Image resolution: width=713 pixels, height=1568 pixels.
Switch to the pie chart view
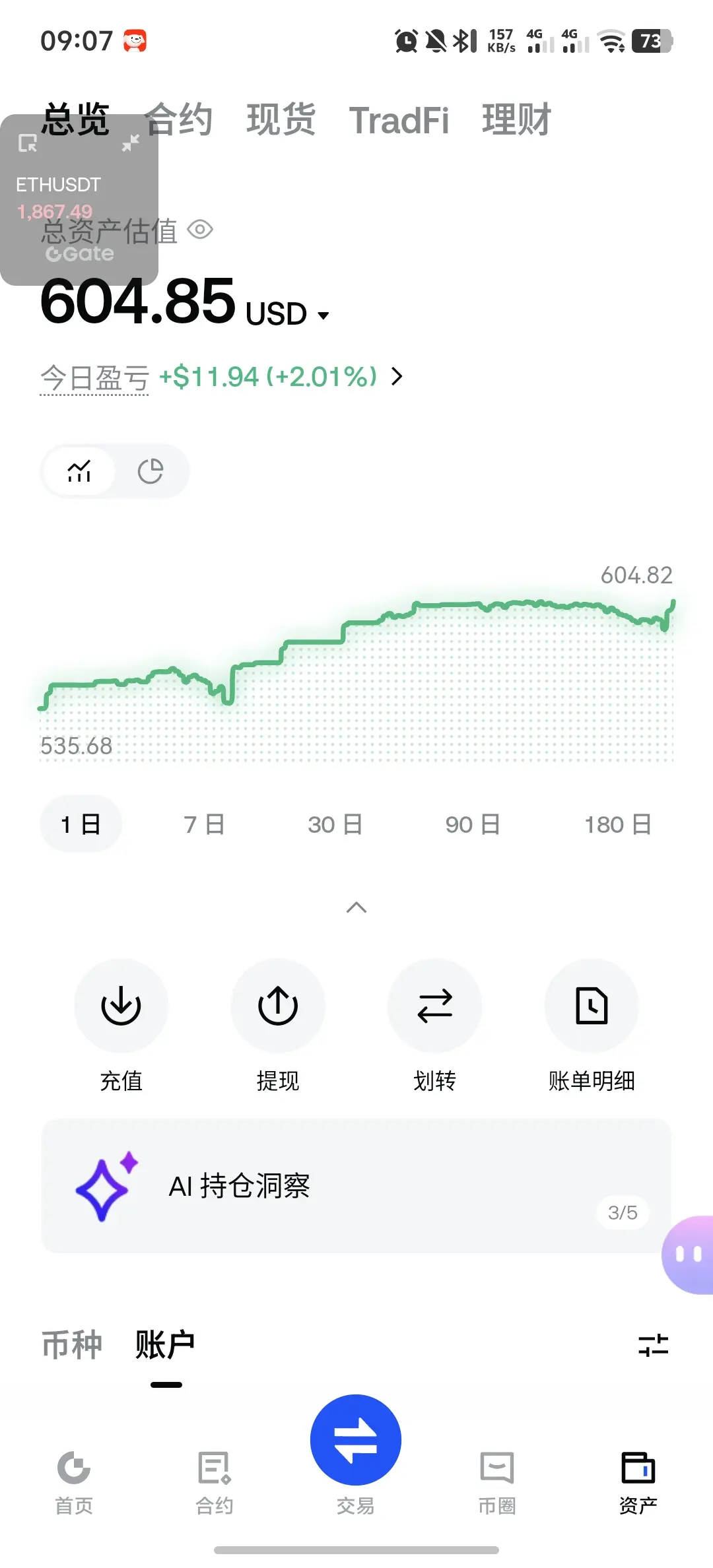(151, 471)
